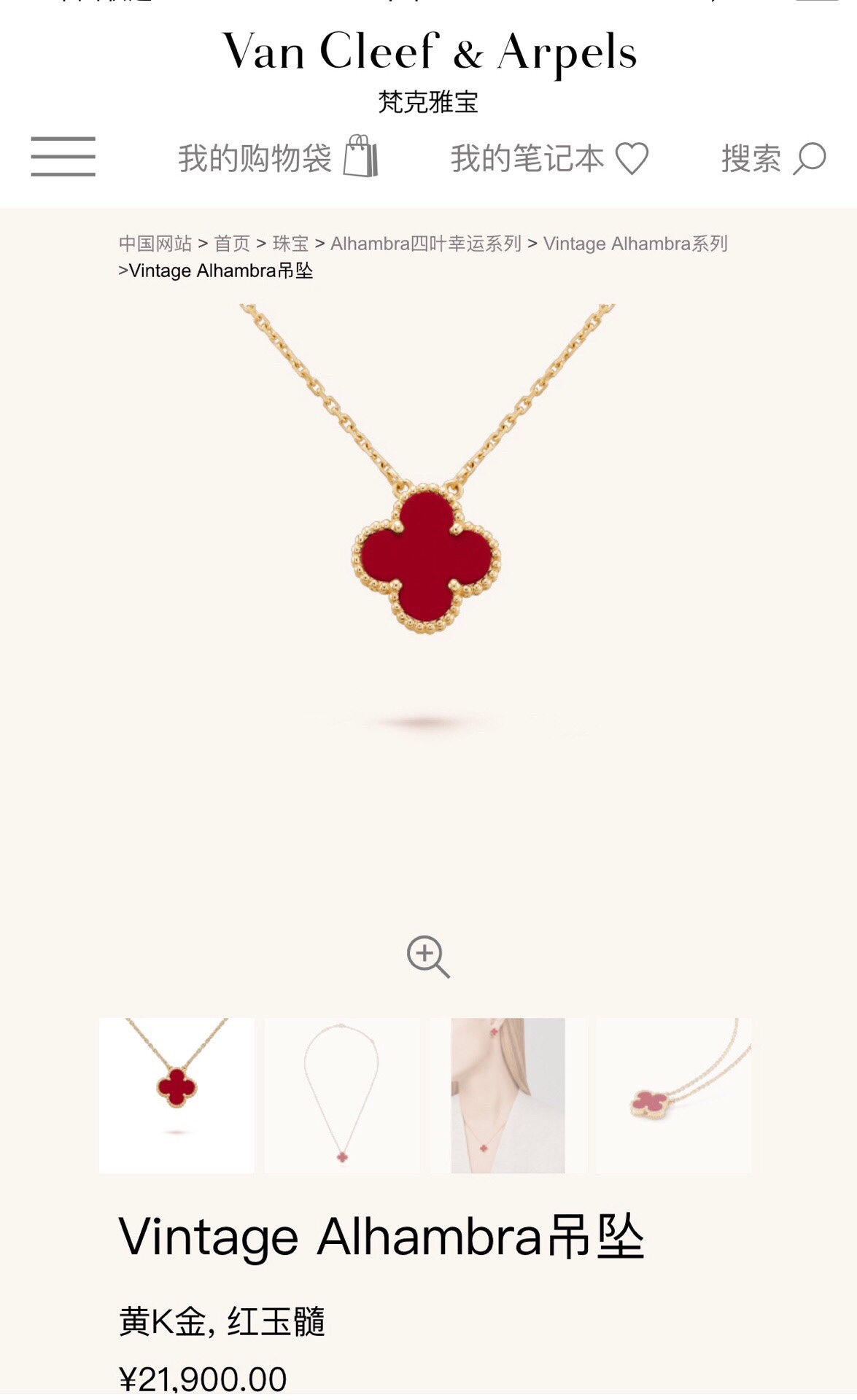This screenshot has height=1400, width=857.
Task: Open the hamburger menu
Action: [x=63, y=156]
